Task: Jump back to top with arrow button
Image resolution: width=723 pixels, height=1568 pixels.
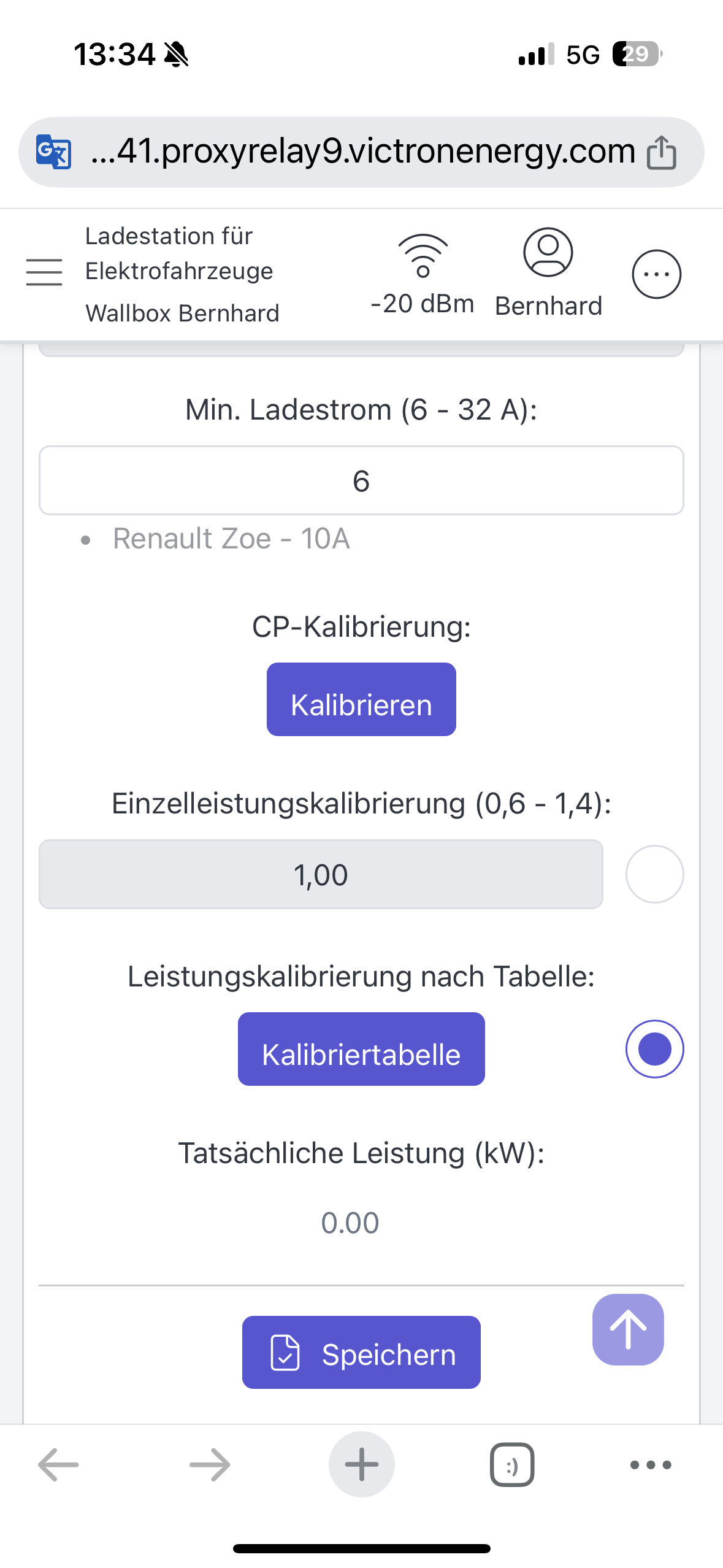Action: pos(628,1329)
